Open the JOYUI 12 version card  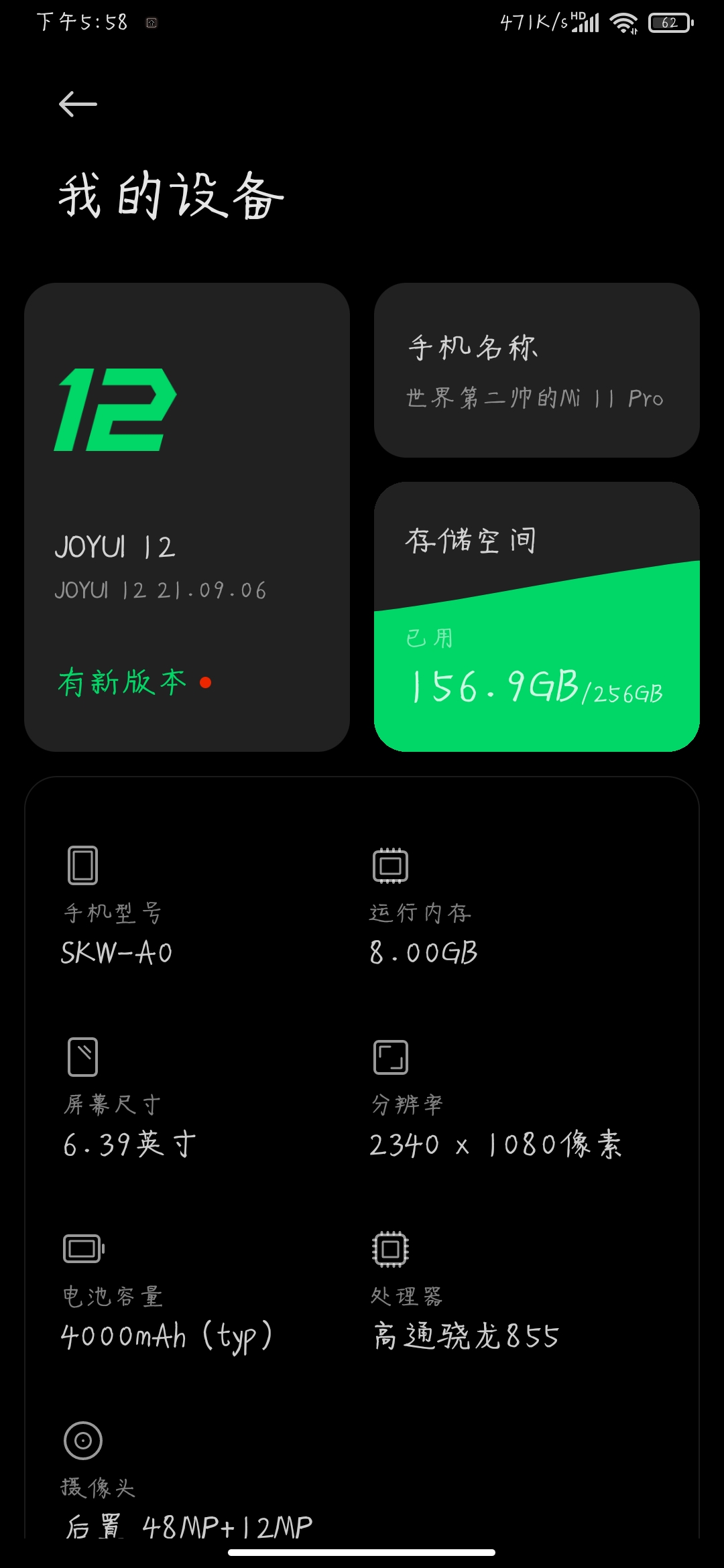pyautogui.click(x=187, y=517)
